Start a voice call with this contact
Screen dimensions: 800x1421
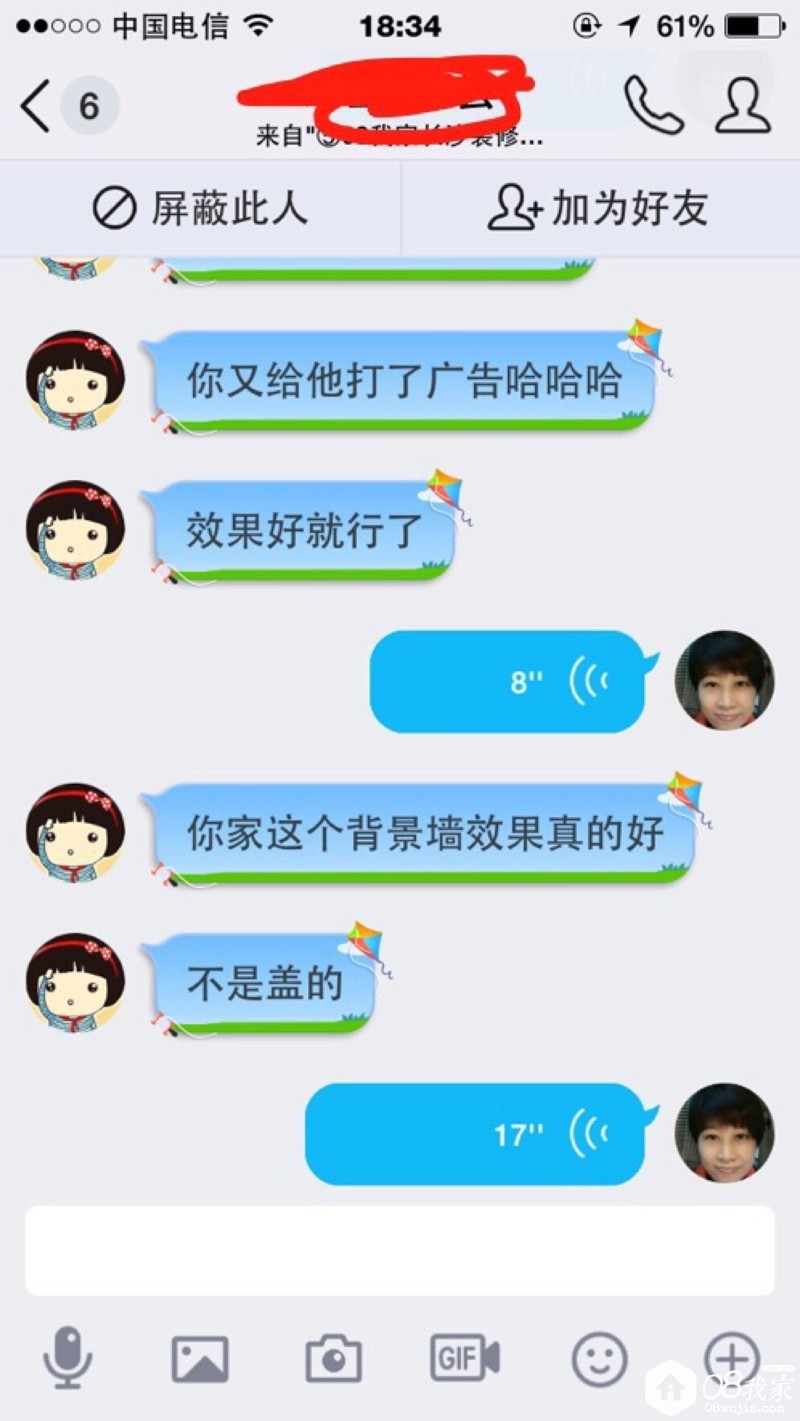pyautogui.click(x=653, y=105)
